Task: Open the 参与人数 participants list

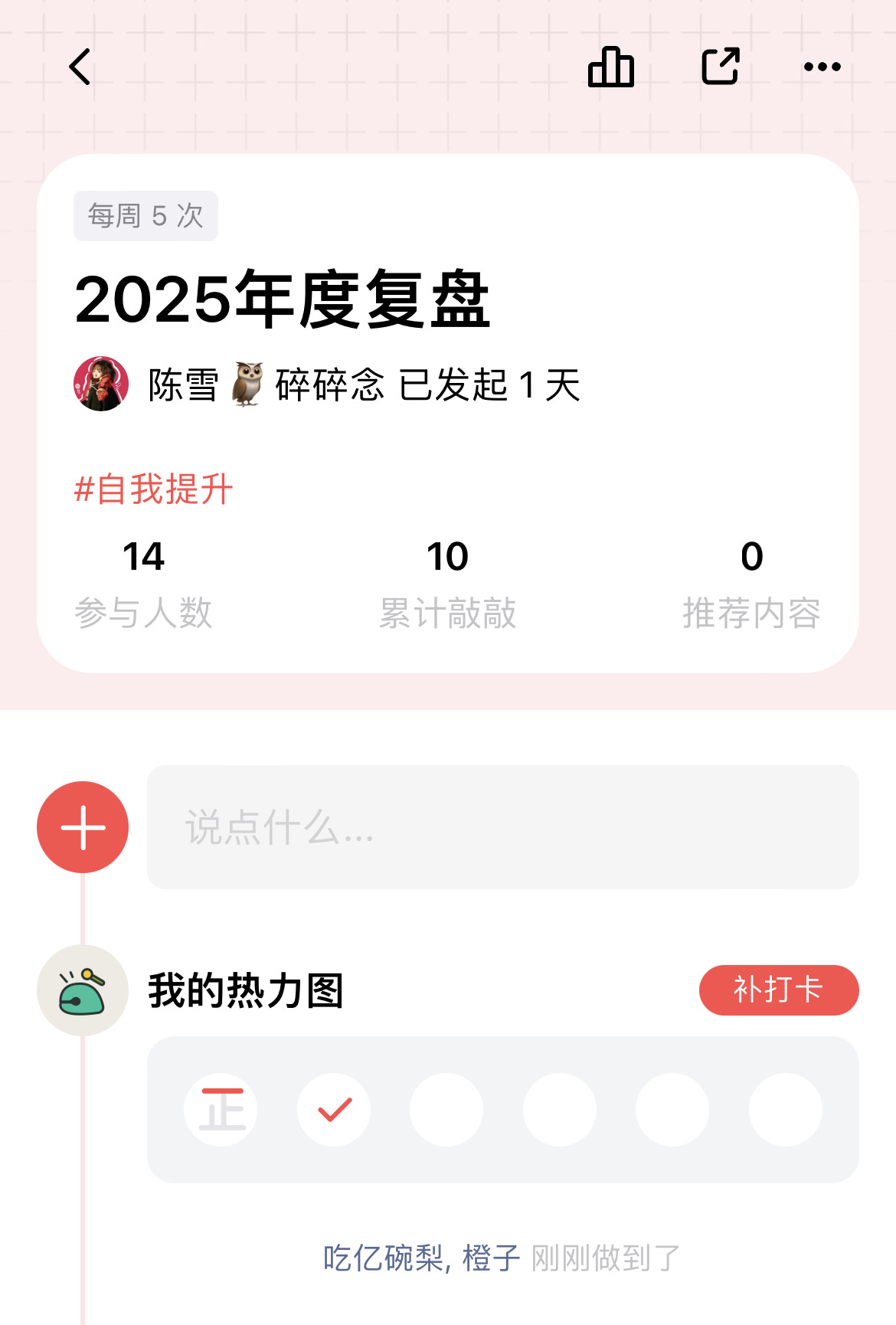Action: point(143,583)
